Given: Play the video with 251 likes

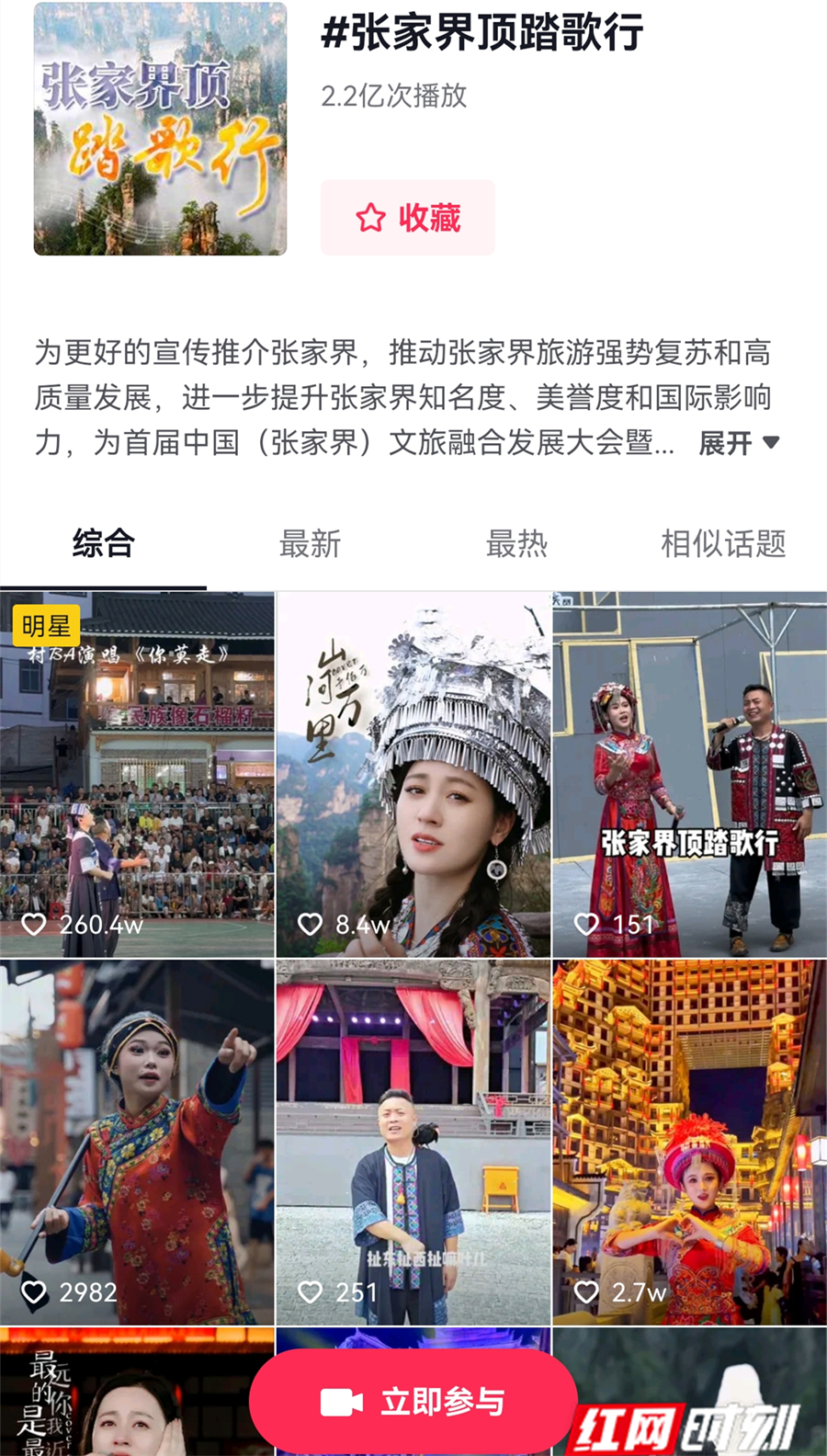Looking at the screenshot, I should click(x=413, y=1142).
